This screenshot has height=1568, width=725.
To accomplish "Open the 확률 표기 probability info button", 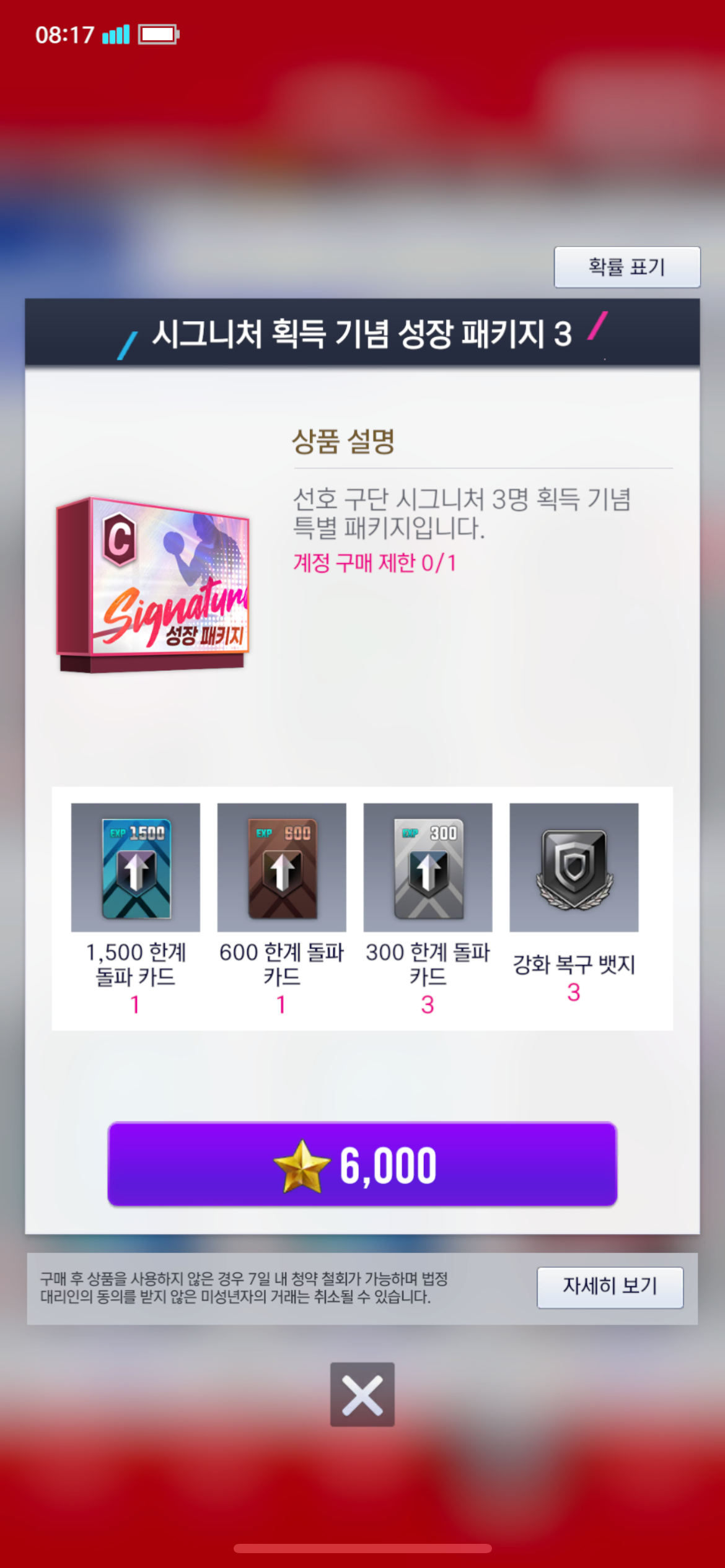I will point(626,267).
